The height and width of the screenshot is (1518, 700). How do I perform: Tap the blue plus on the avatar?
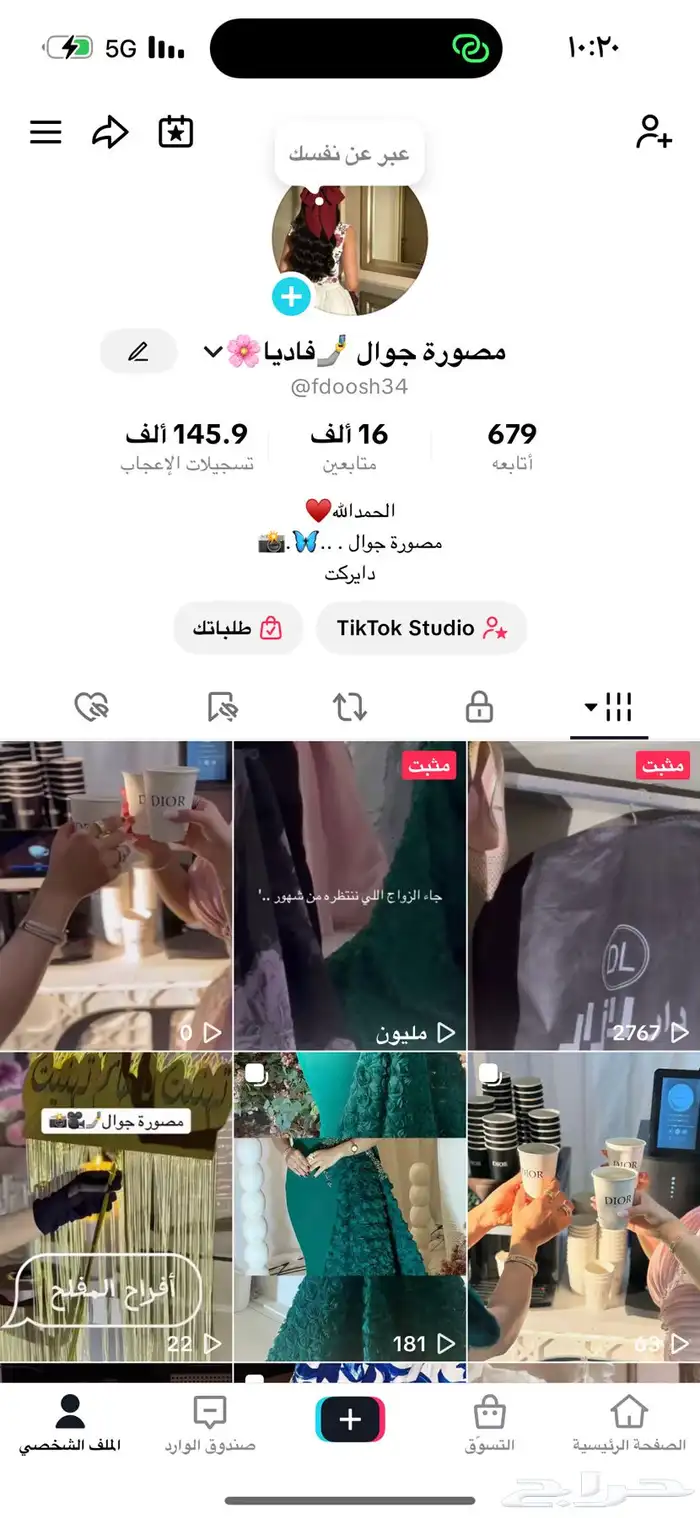coord(291,296)
